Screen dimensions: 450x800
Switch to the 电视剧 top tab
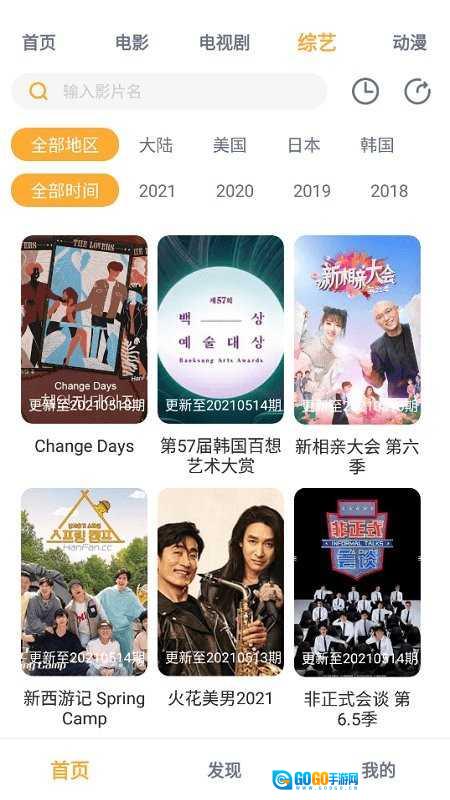(224, 42)
